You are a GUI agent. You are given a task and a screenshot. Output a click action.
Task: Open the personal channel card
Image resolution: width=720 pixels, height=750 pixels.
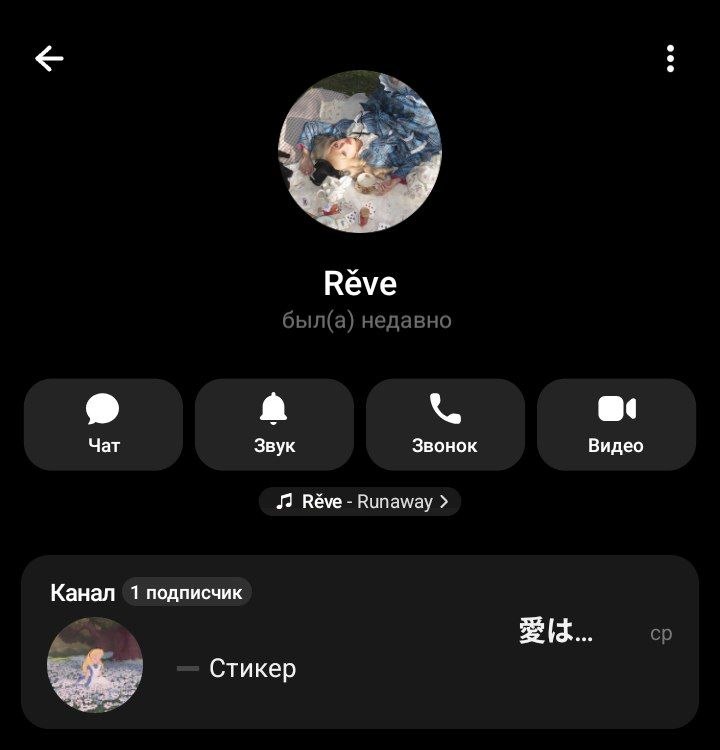[360, 642]
